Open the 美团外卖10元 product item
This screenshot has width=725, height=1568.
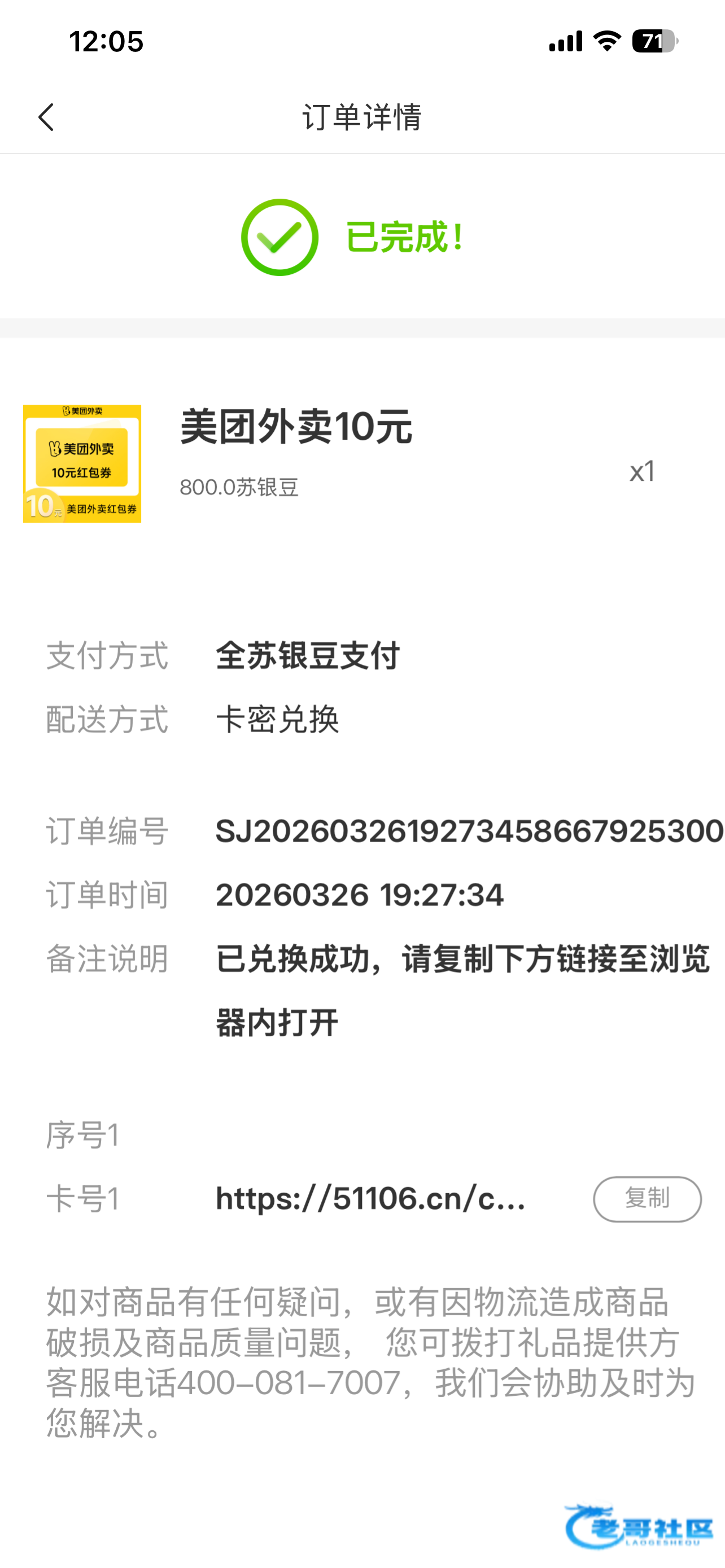[x=296, y=427]
